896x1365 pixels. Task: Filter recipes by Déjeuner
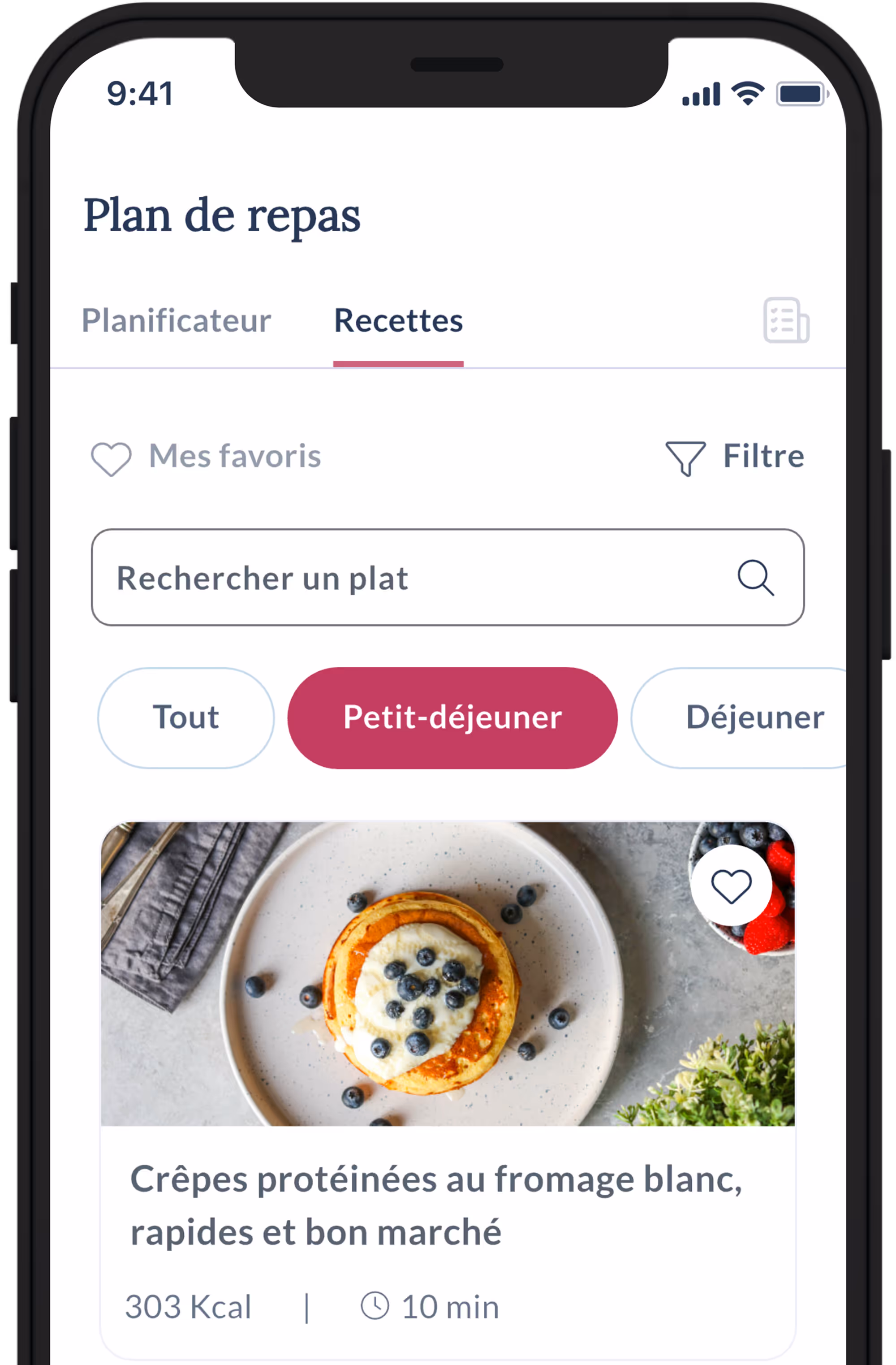pyautogui.click(x=745, y=717)
